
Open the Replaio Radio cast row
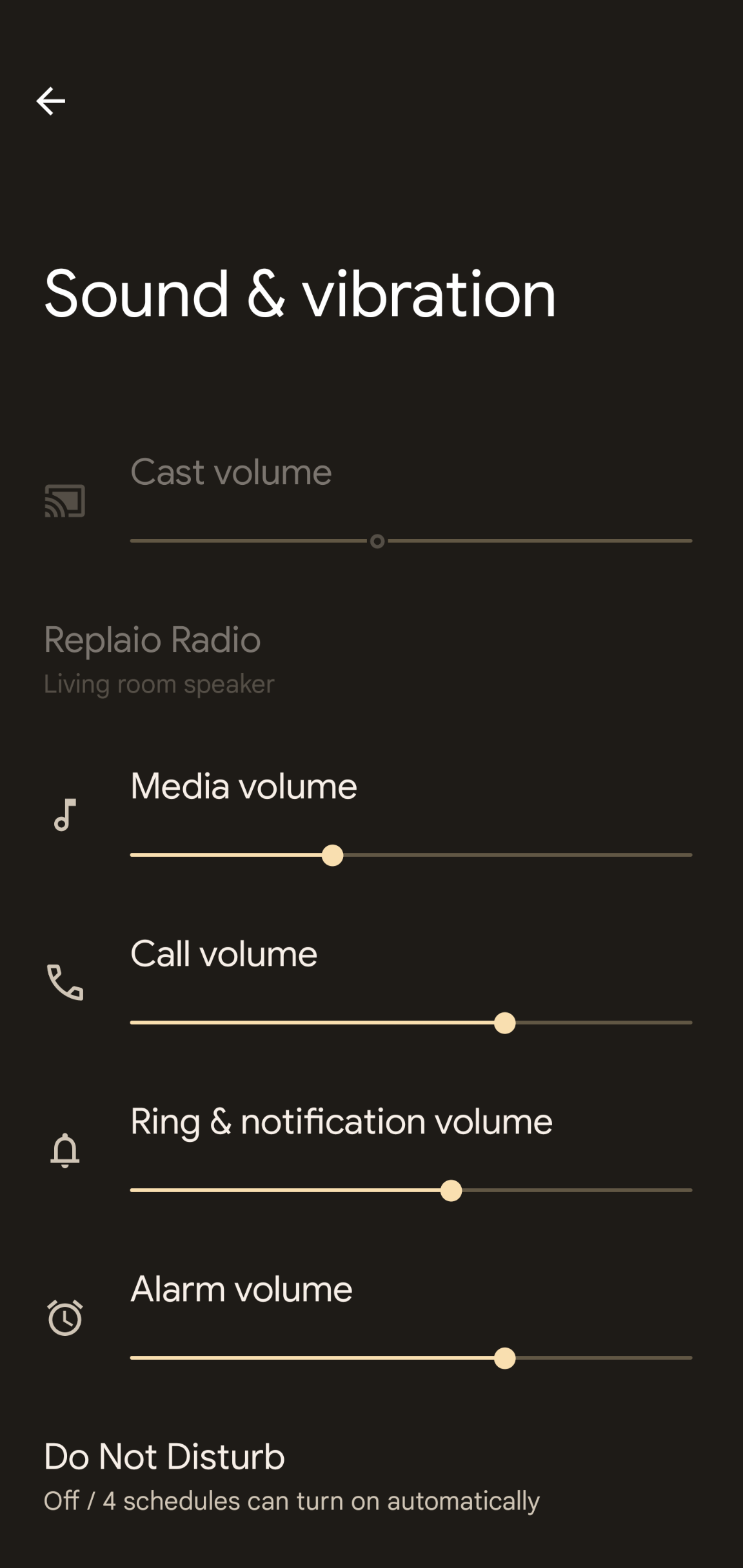159,659
